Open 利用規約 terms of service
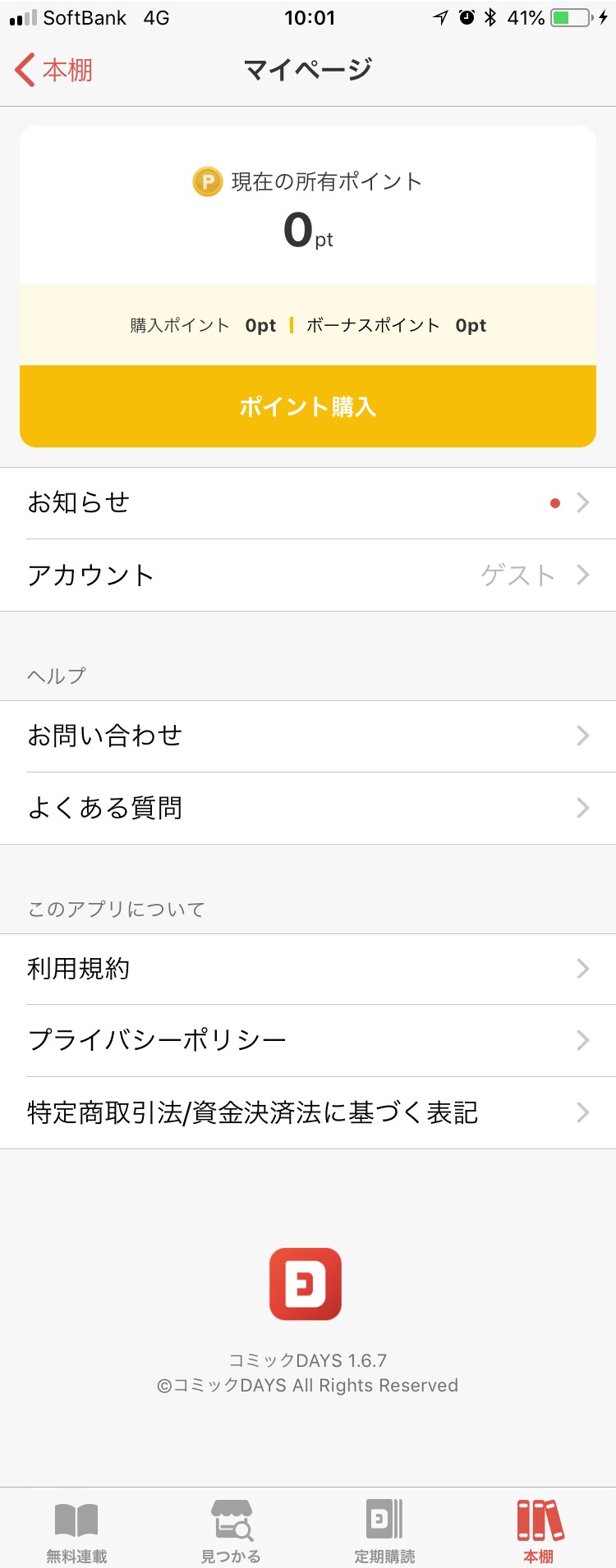This screenshot has width=616, height=1568. point(308,969)
